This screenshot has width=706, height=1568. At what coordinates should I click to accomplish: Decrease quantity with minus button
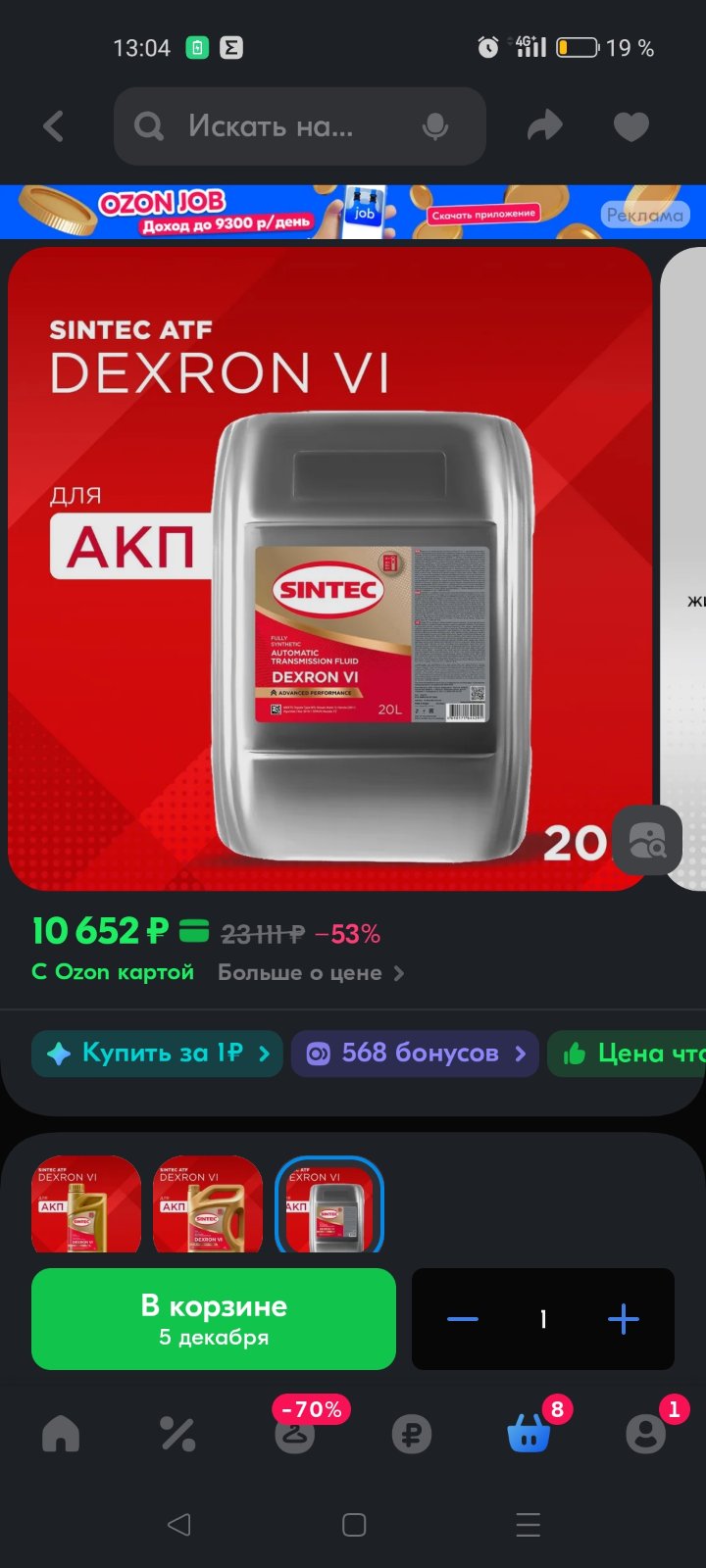[463, 1319]
